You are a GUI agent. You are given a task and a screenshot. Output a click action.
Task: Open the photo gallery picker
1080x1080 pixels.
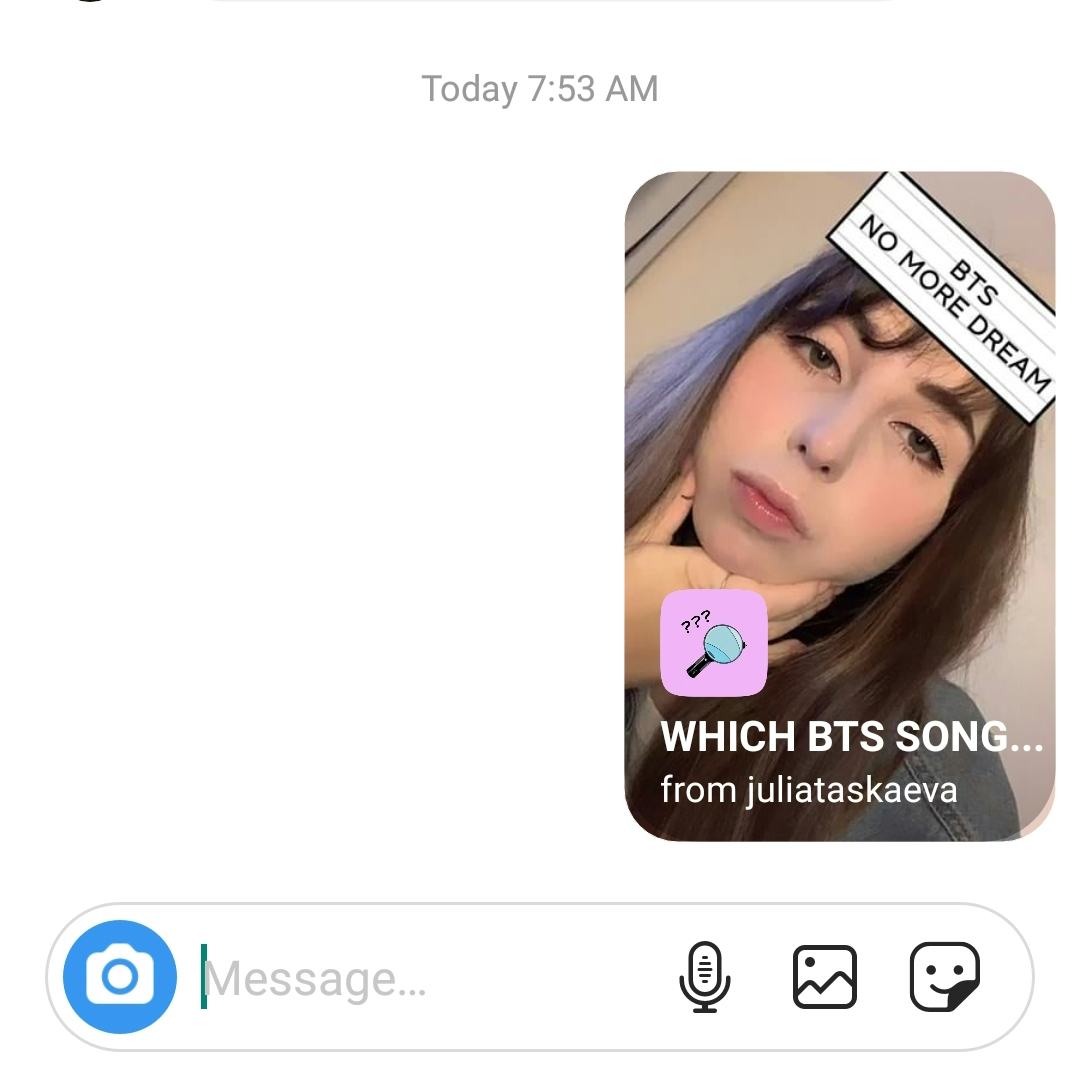(x=824, y=976)
